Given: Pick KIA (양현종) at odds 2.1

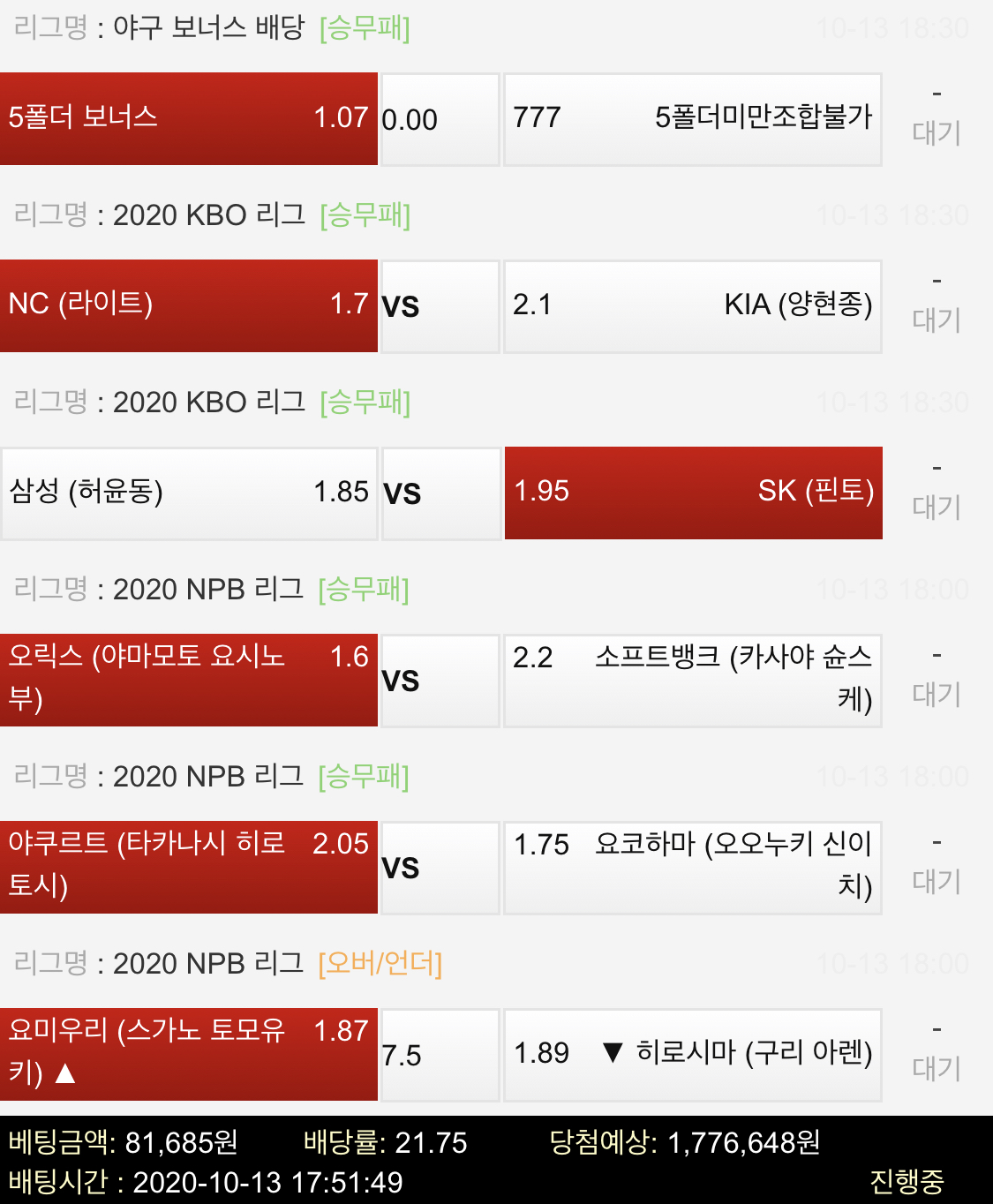Looking at the screenshot, I should (x=693, y=305).
